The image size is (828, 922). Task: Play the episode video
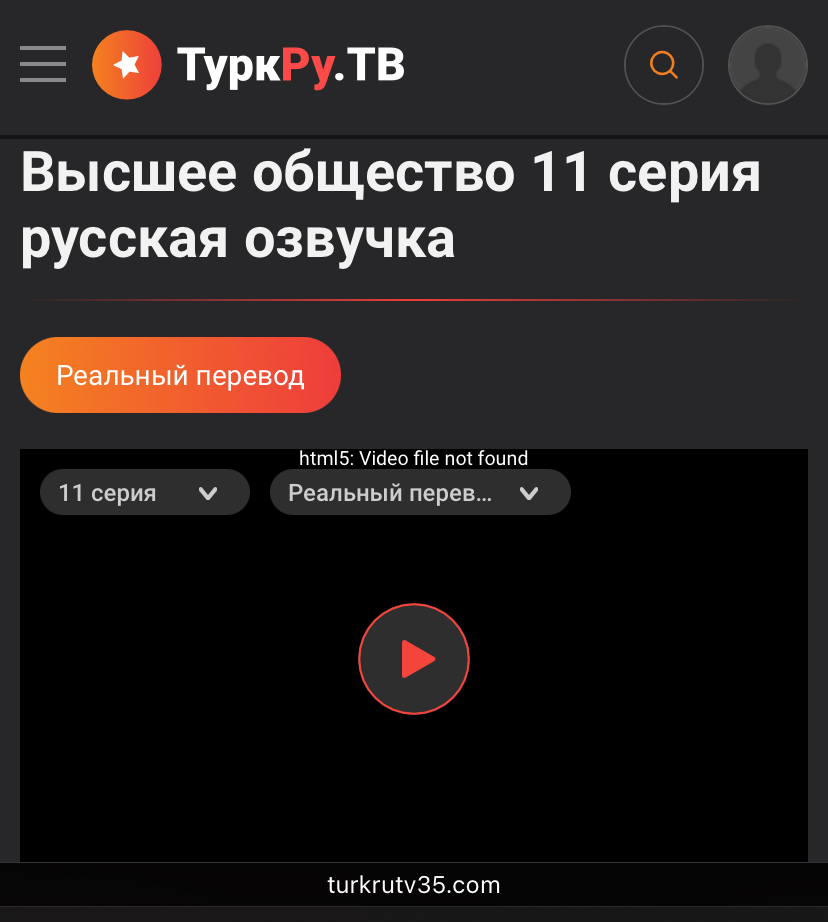(413, 658)
